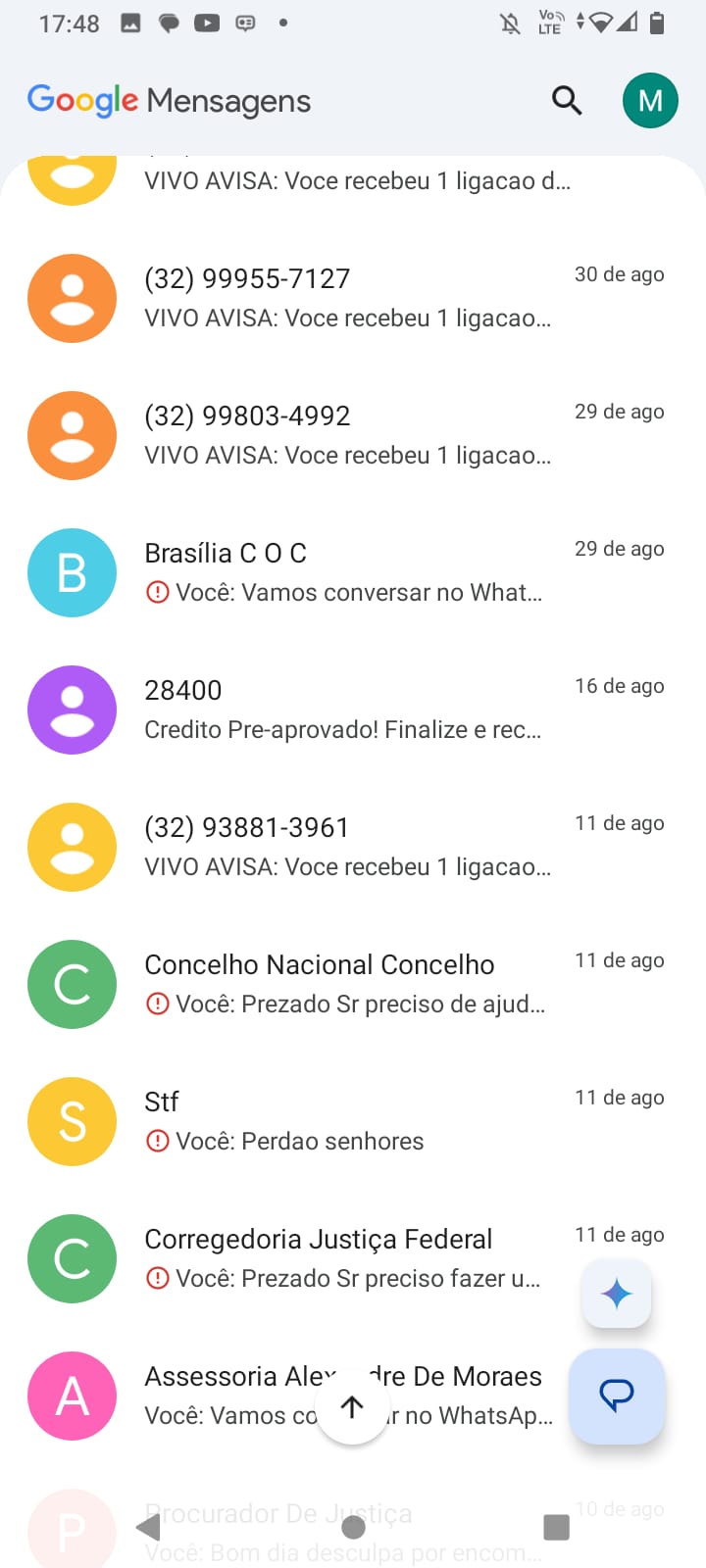Tap the system home button
706x1568 pixels.
[x=354, y=1527]
